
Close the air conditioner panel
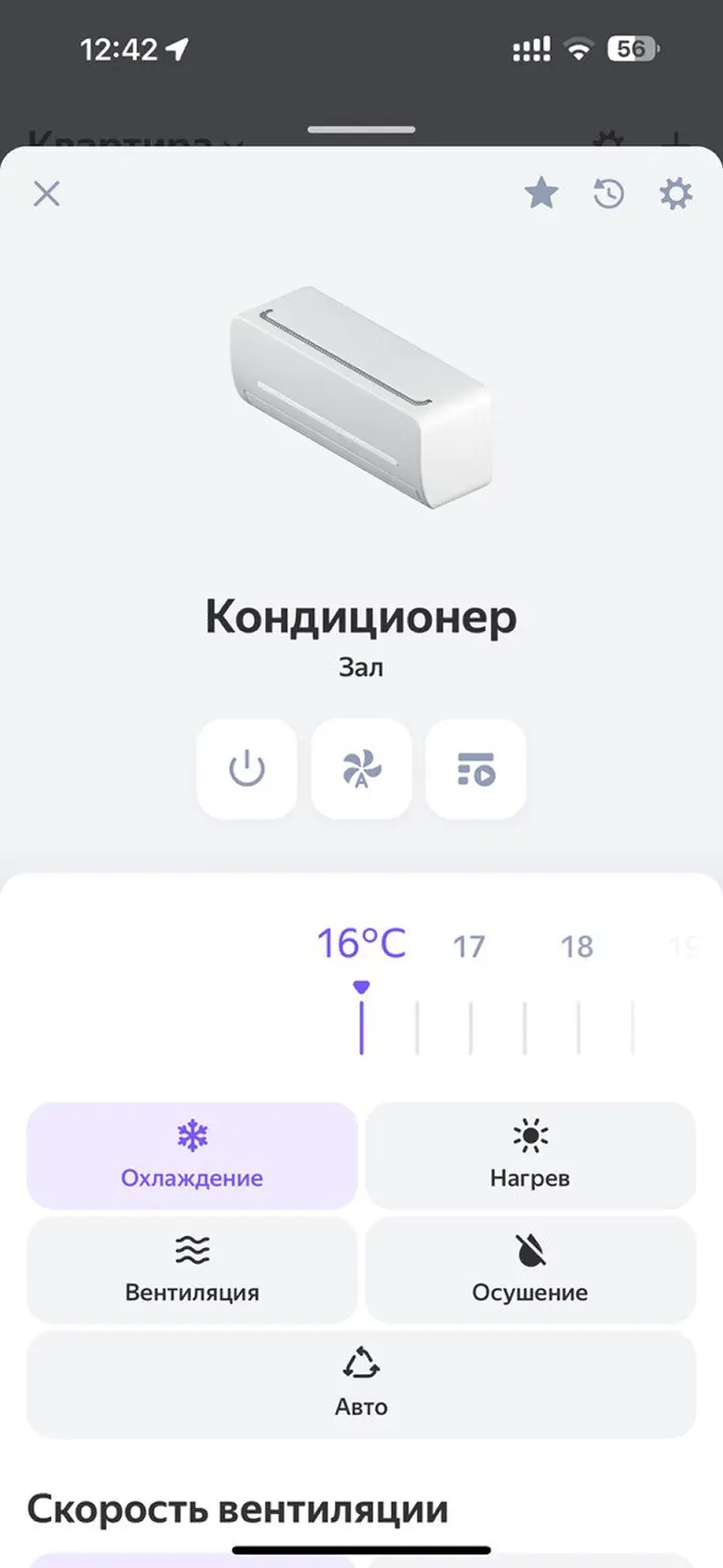(47, 193)
